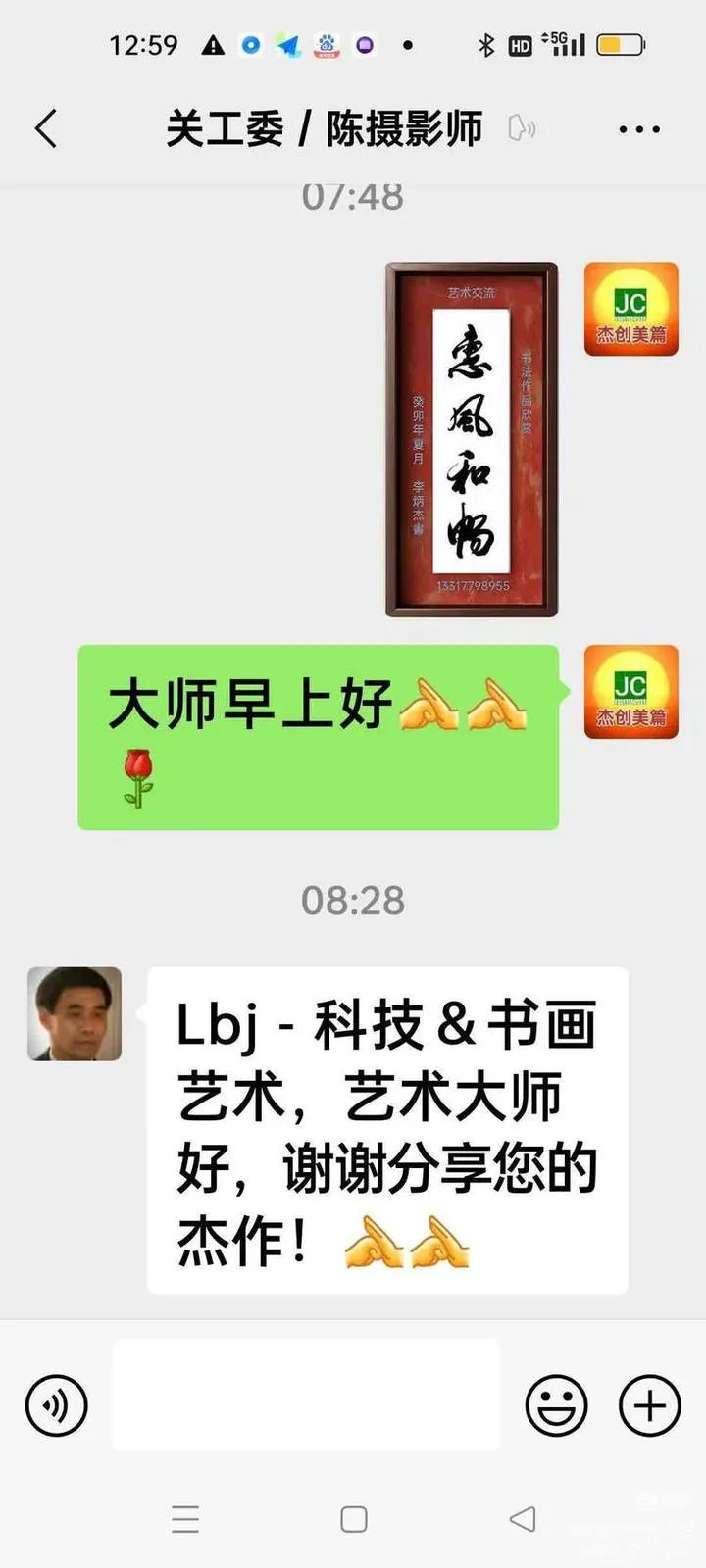
Task: Open the shared calligraphy artwork image
Action: point(472,439)
